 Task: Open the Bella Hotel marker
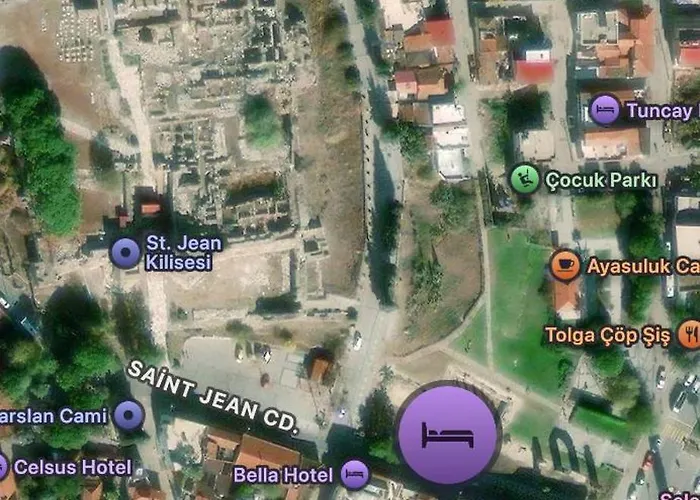coord(355,474)
